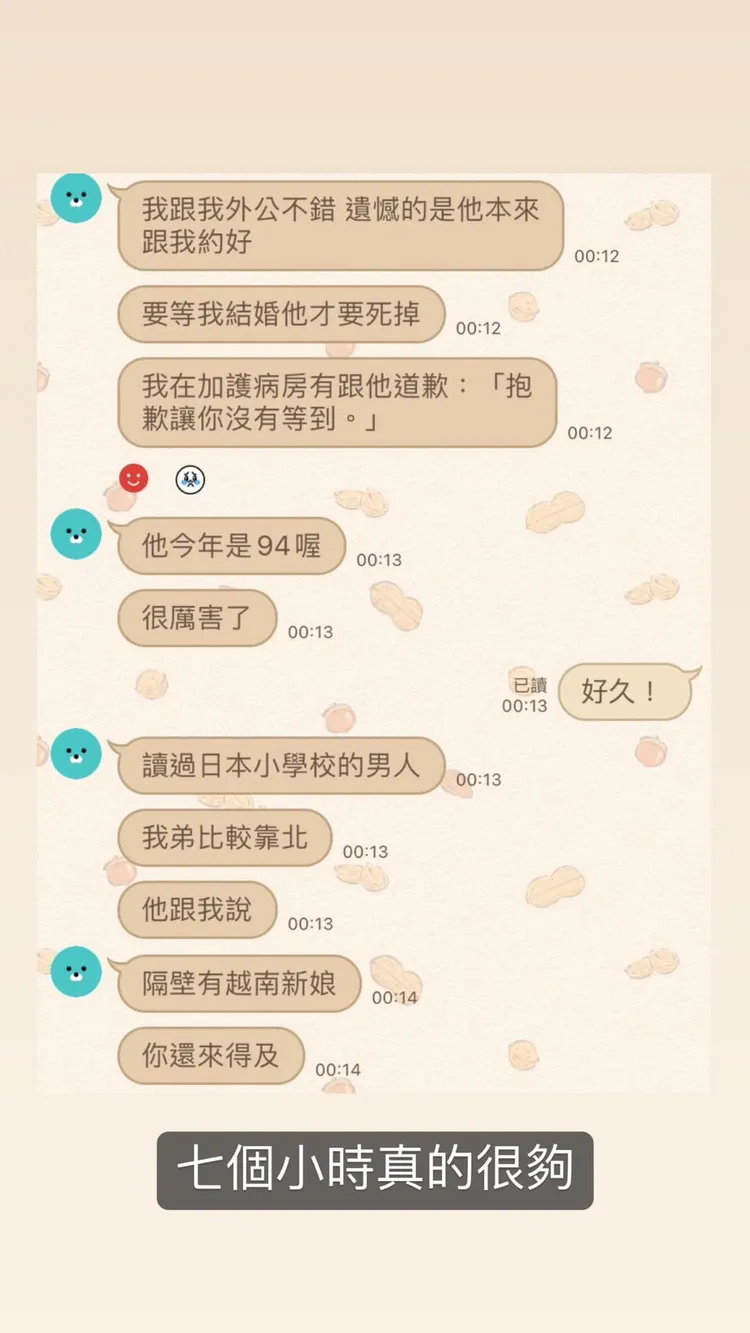The image size is (750, 1333).
Task: Select the message 「他跟我說」
Action: point(196,910)
